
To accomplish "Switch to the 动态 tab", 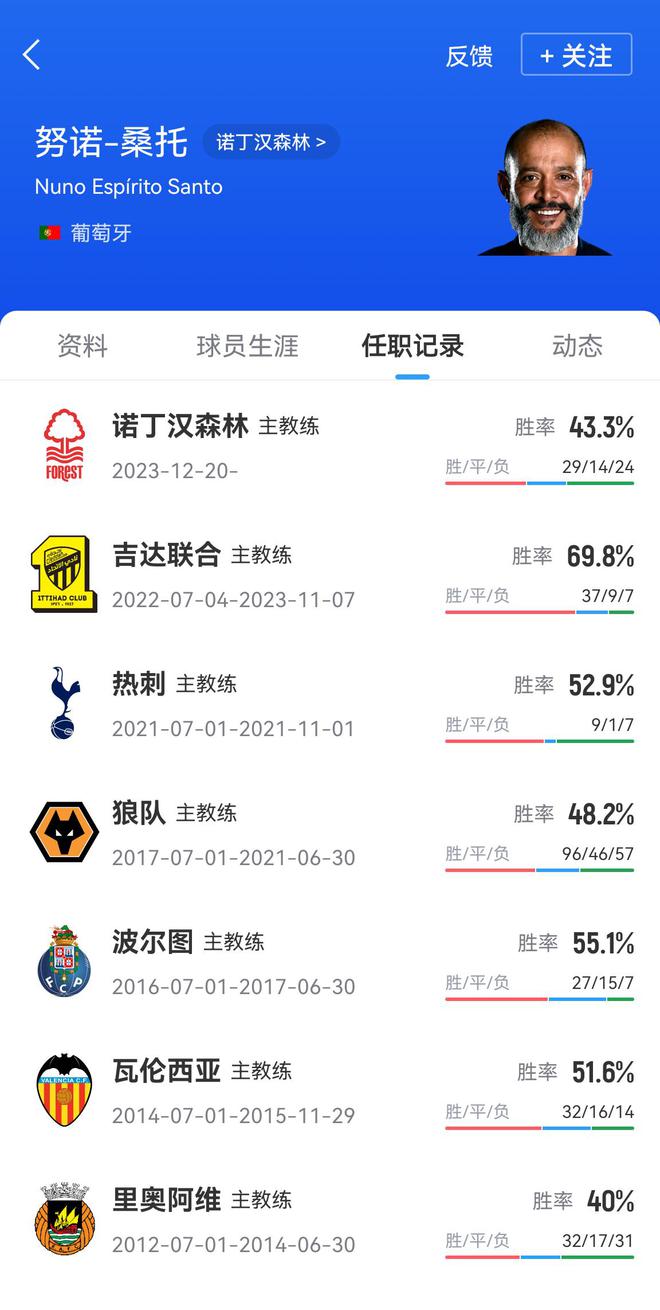I will pyautogui.click(x=577, y=346).
